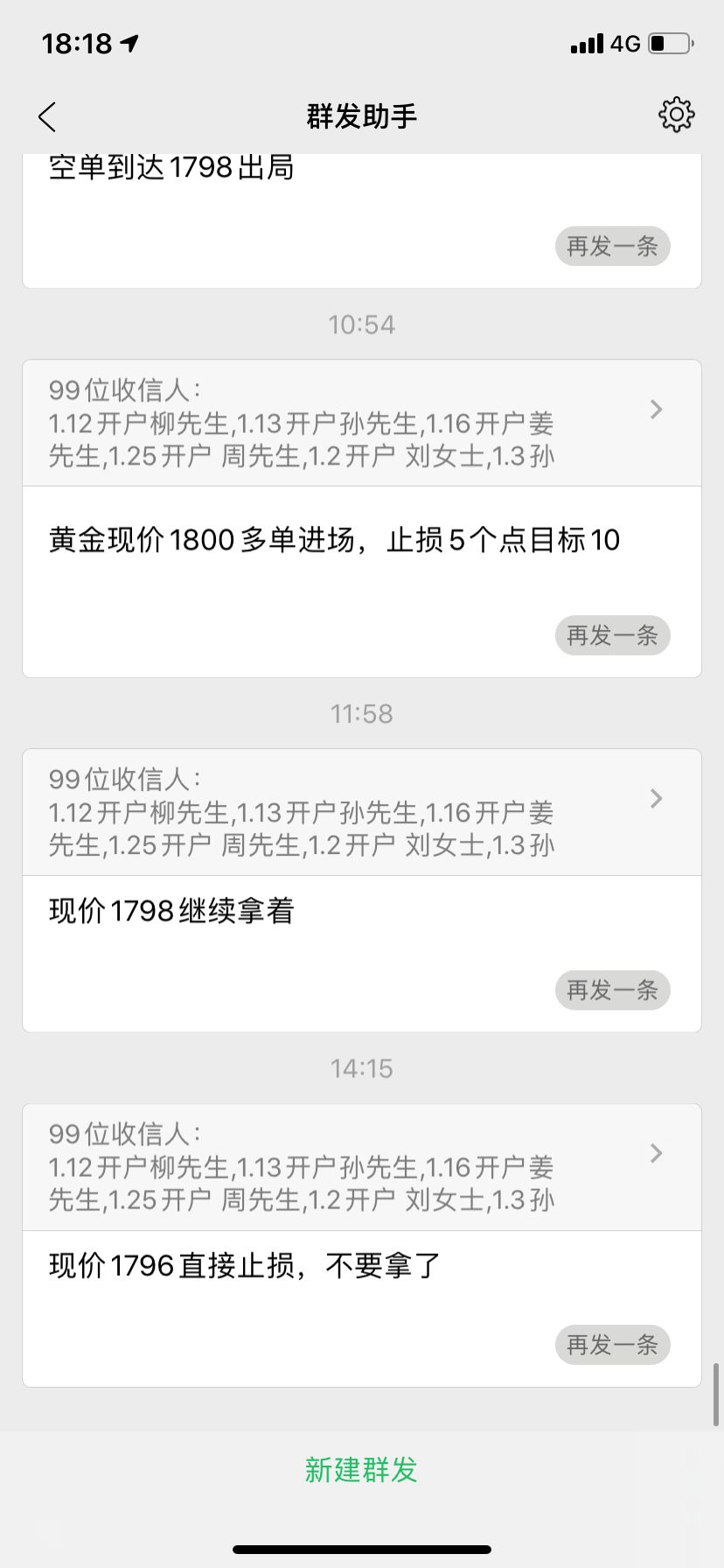This screenshot has width=724, height=1568.
Task: Go back using the top-left arrow
Action: point(47,116)
